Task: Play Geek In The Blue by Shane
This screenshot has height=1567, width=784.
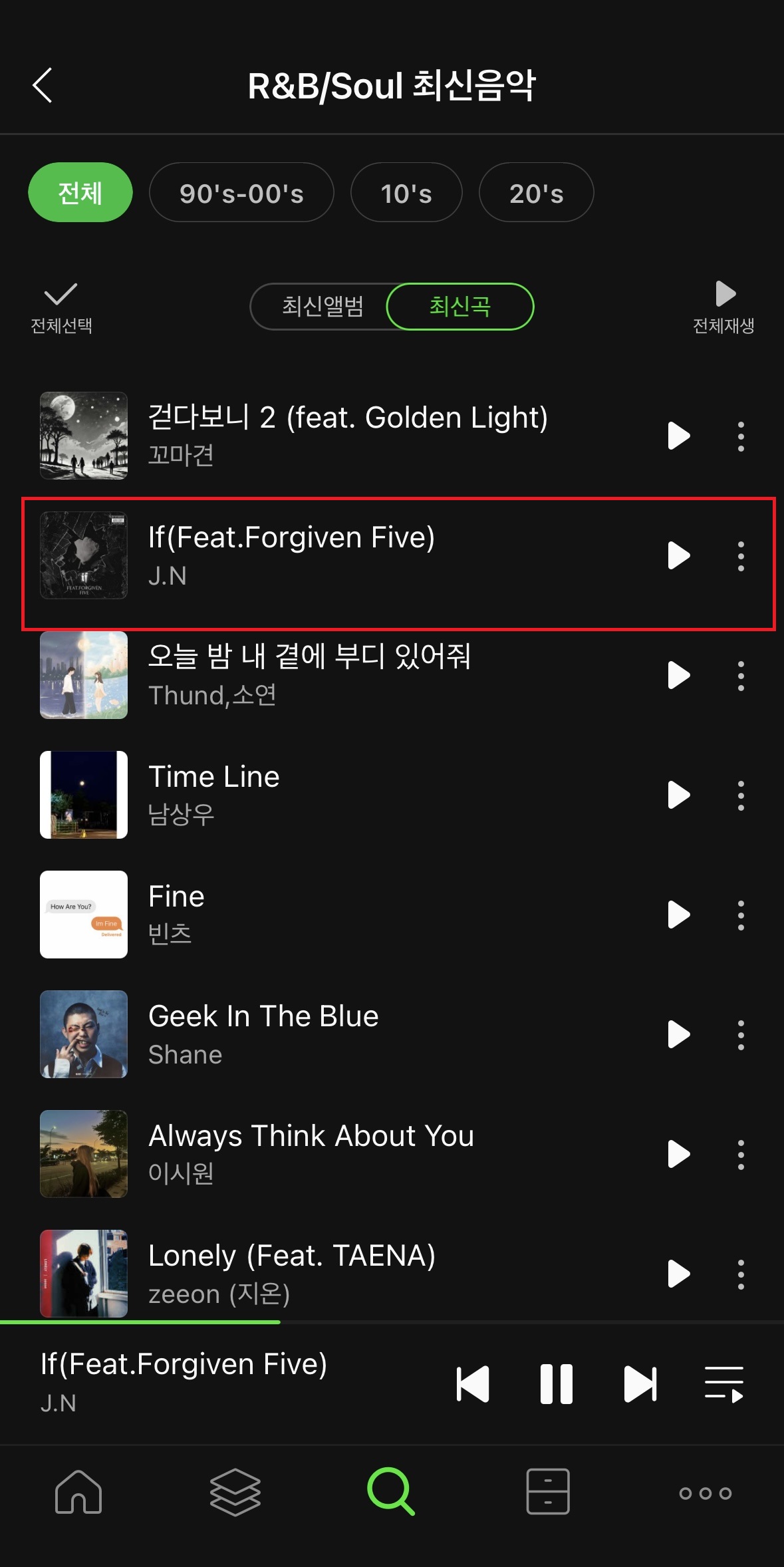Action: point(678,1035)
